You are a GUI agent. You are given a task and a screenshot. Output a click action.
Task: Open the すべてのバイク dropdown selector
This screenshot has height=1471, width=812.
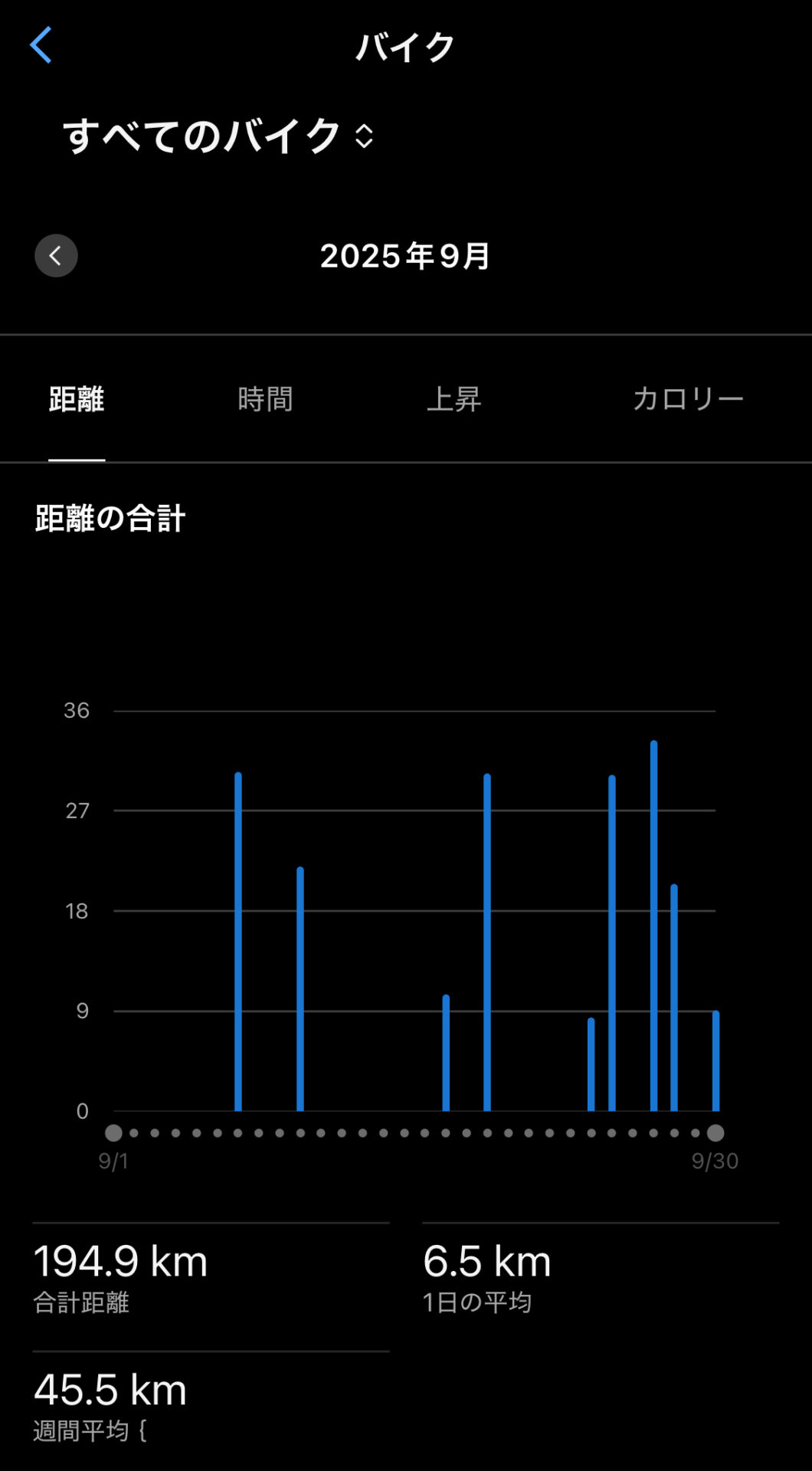click(x=218, y=136)
